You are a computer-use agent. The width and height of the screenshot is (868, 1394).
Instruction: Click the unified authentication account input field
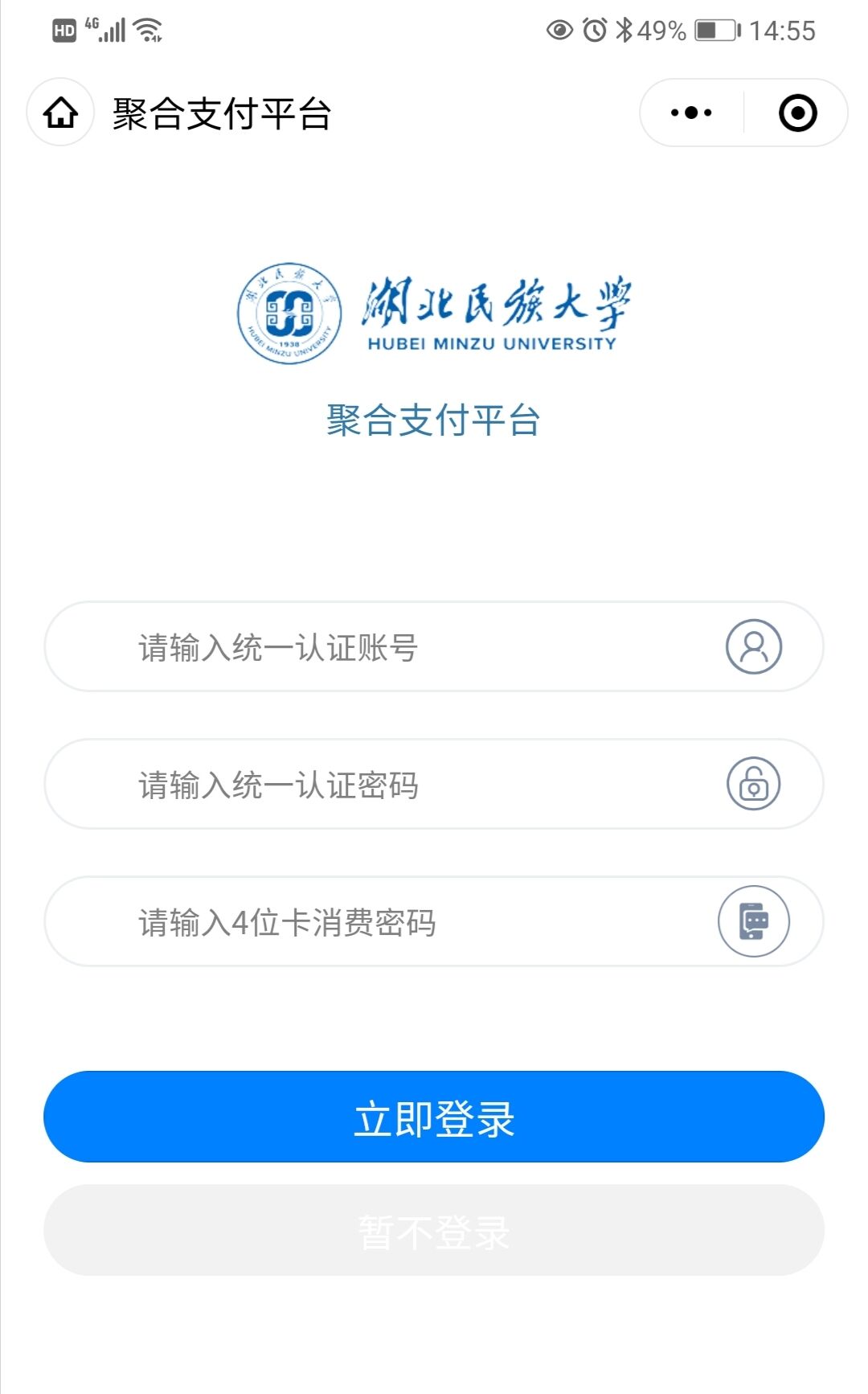(x=362, y=647)
